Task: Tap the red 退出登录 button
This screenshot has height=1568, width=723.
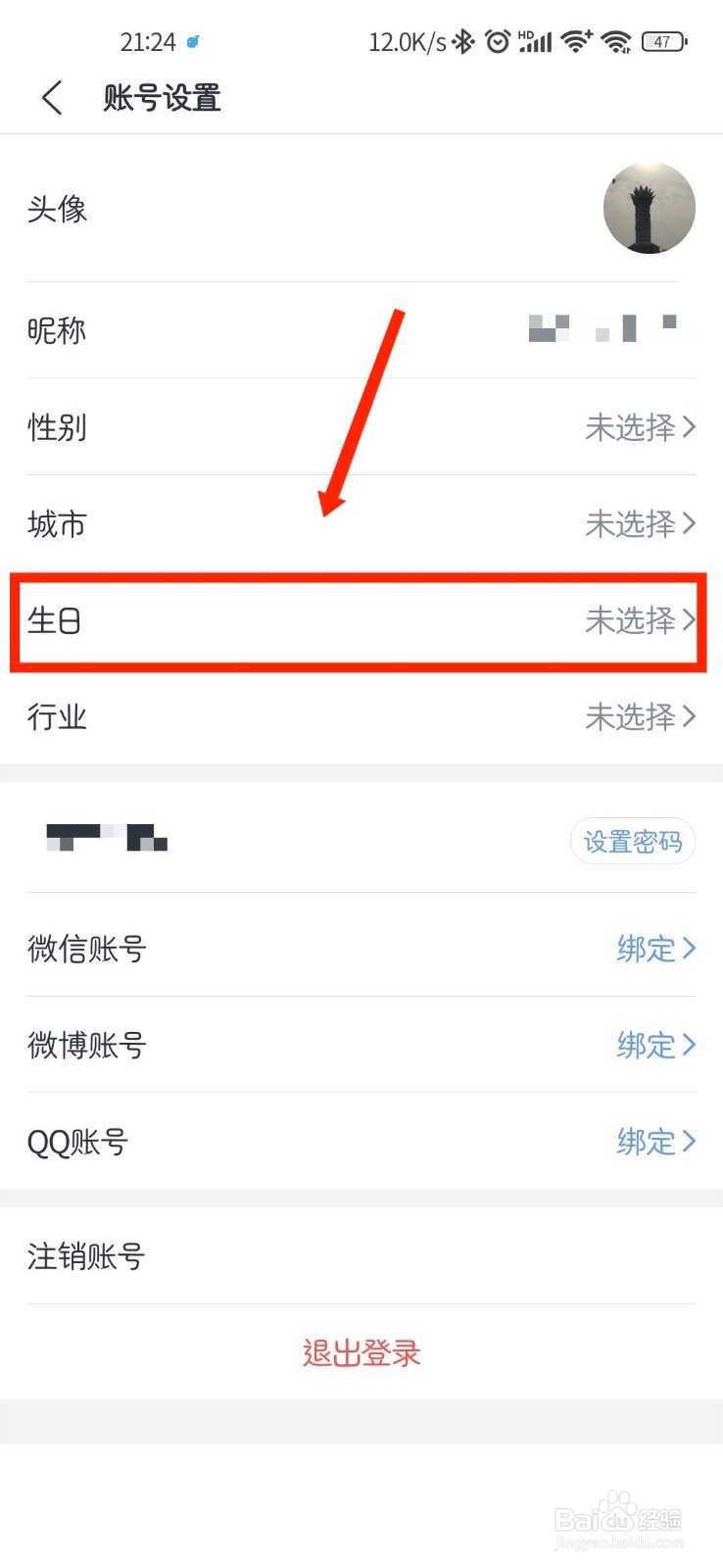Action: [x=361, y=1352]
